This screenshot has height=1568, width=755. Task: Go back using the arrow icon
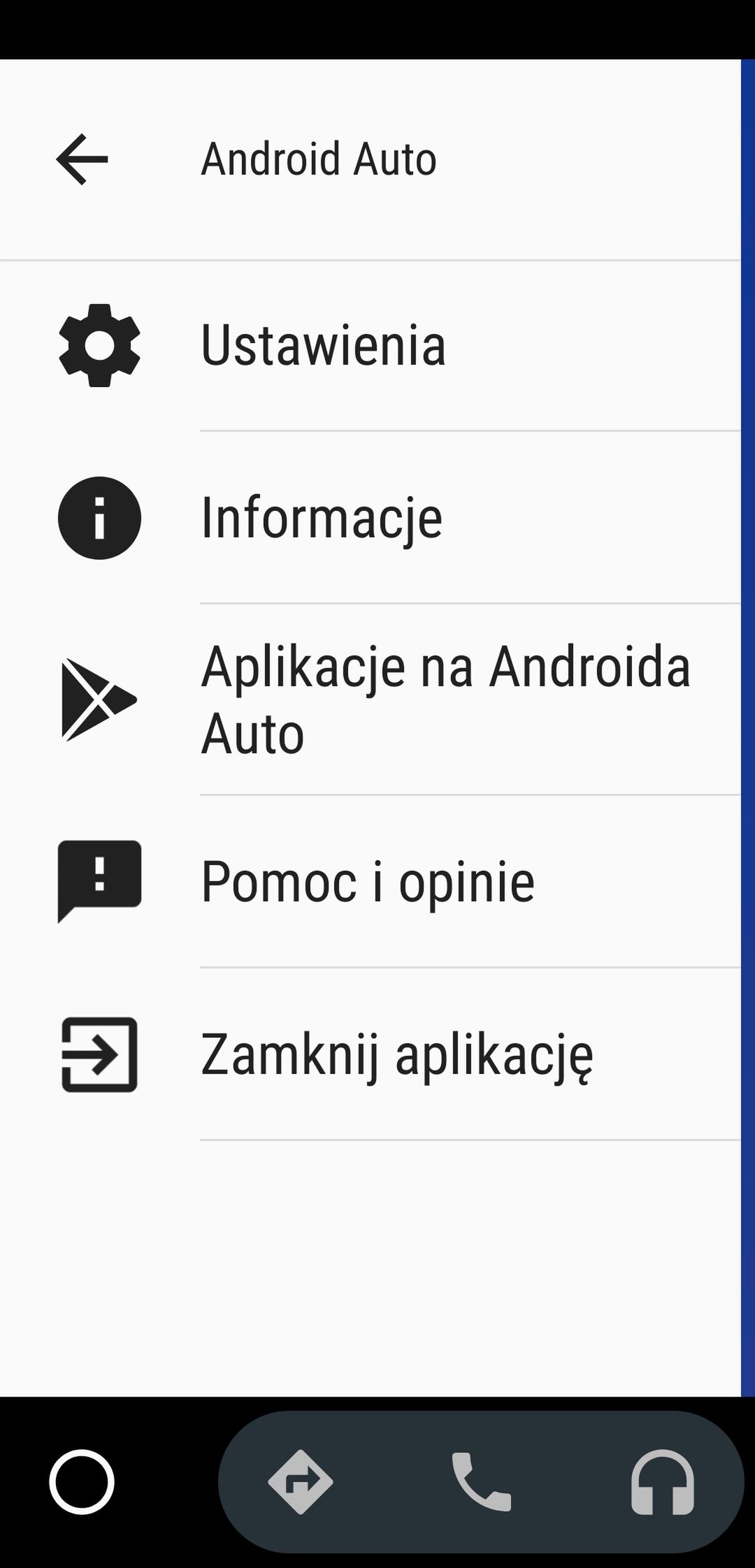pos(82,159)
